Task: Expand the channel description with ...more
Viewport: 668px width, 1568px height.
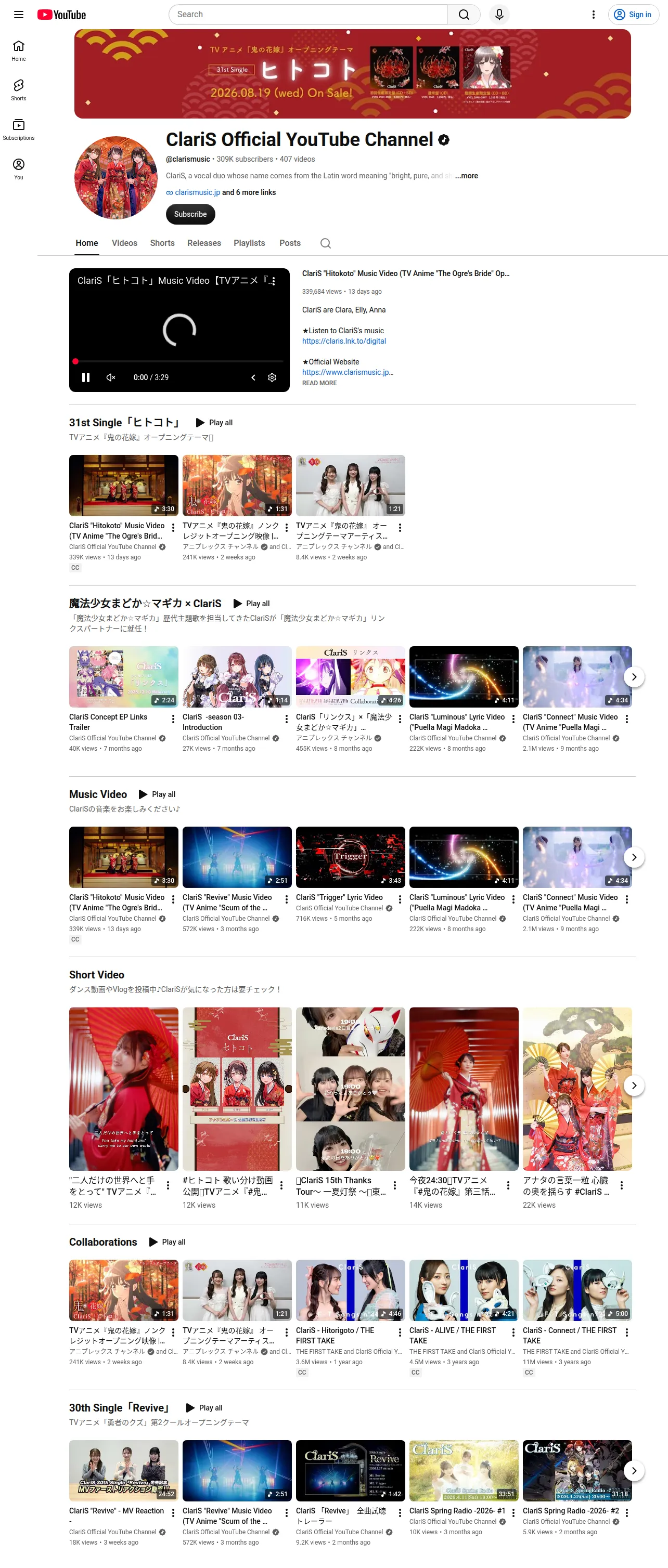Action: (x=467, y=176)
